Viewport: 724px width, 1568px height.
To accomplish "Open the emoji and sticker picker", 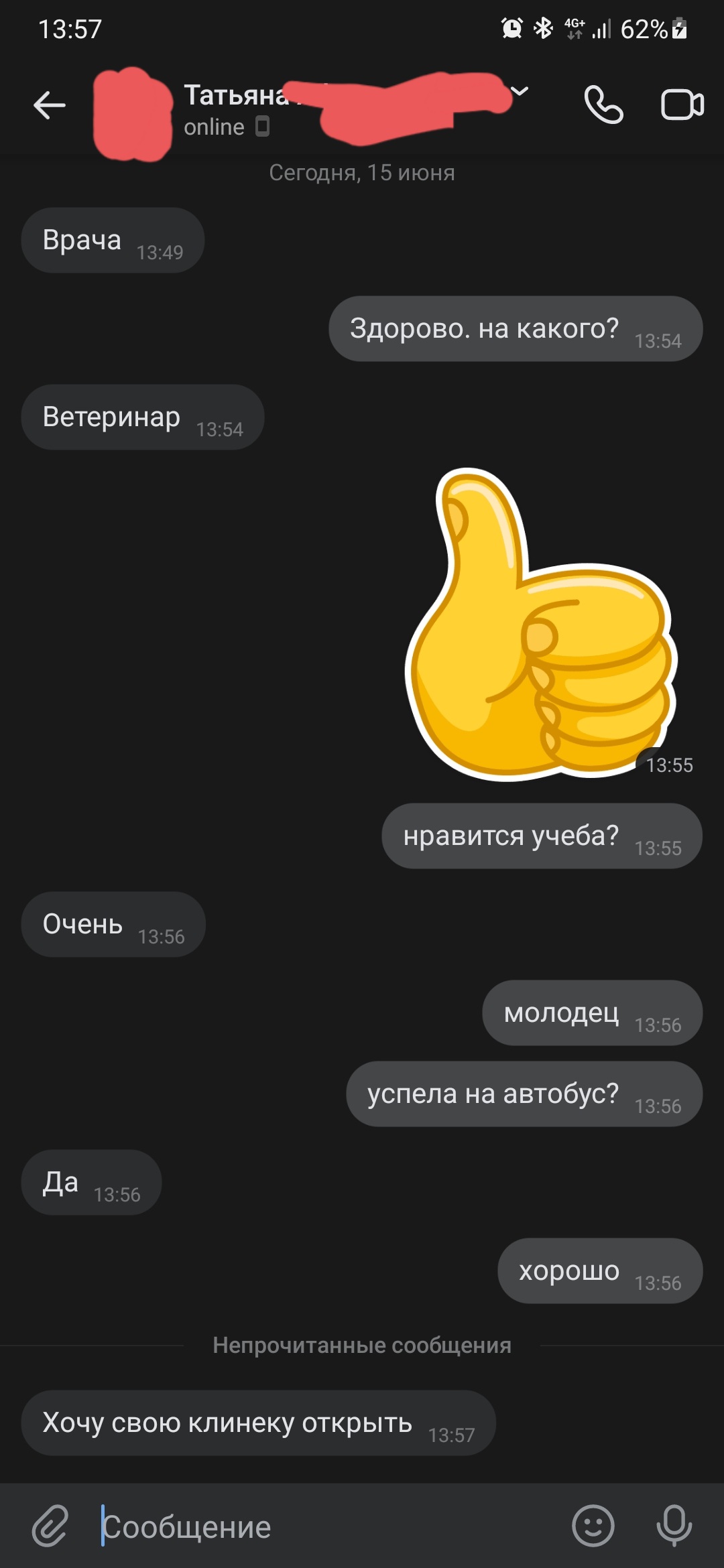I will 593,1526.
